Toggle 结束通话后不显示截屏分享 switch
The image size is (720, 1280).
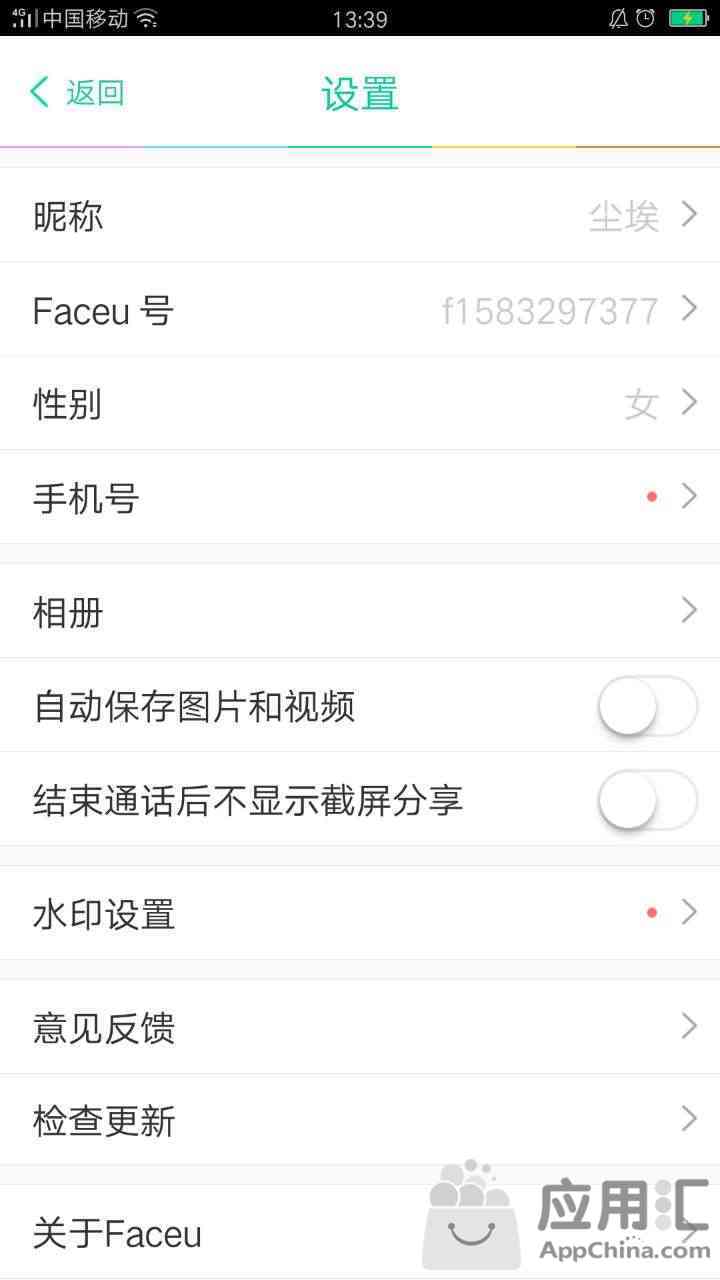point(647,800)
